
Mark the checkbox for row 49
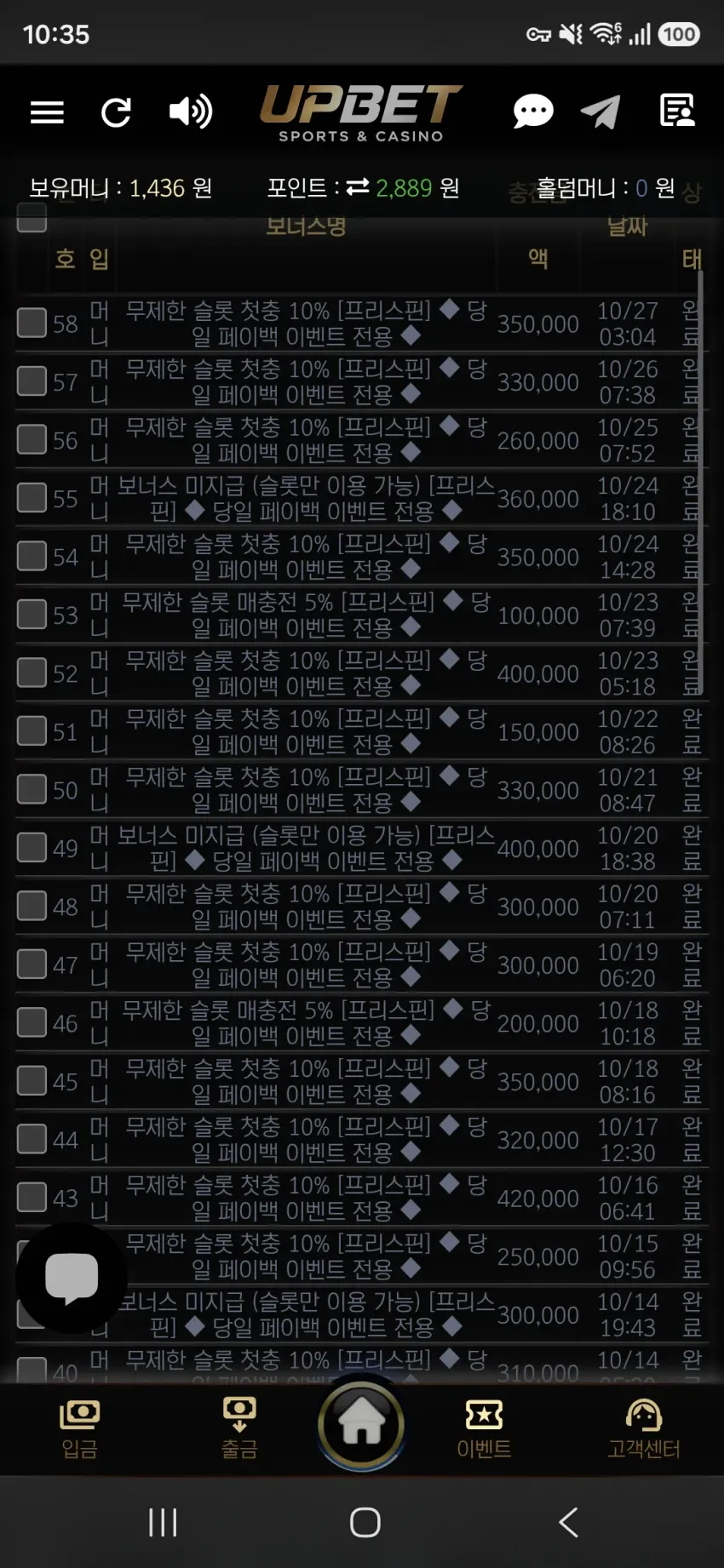32,847
